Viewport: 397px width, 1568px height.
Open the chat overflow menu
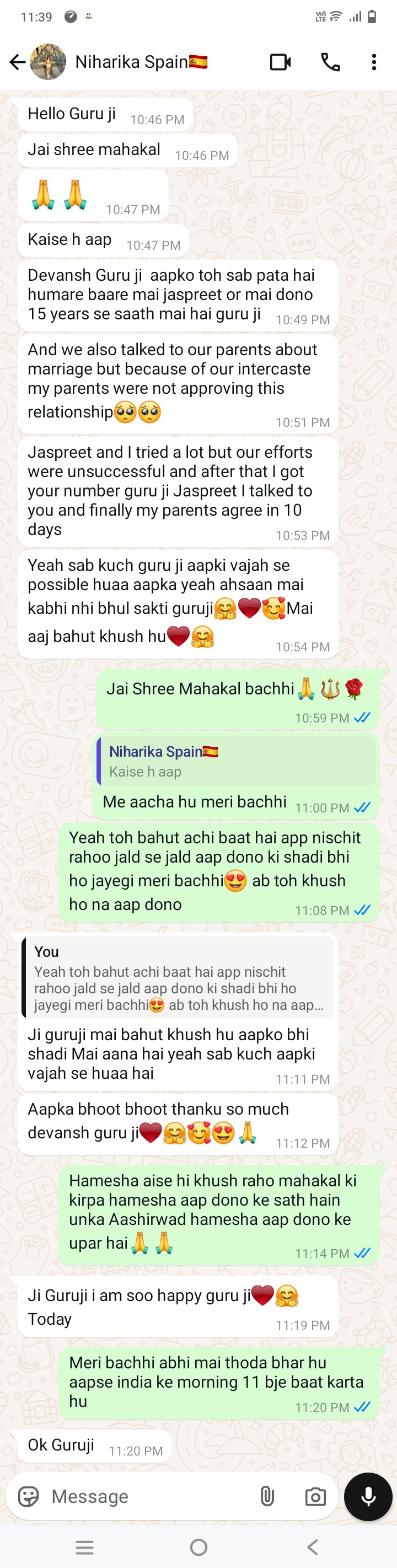pyautogui.click(x=373, y=62)
